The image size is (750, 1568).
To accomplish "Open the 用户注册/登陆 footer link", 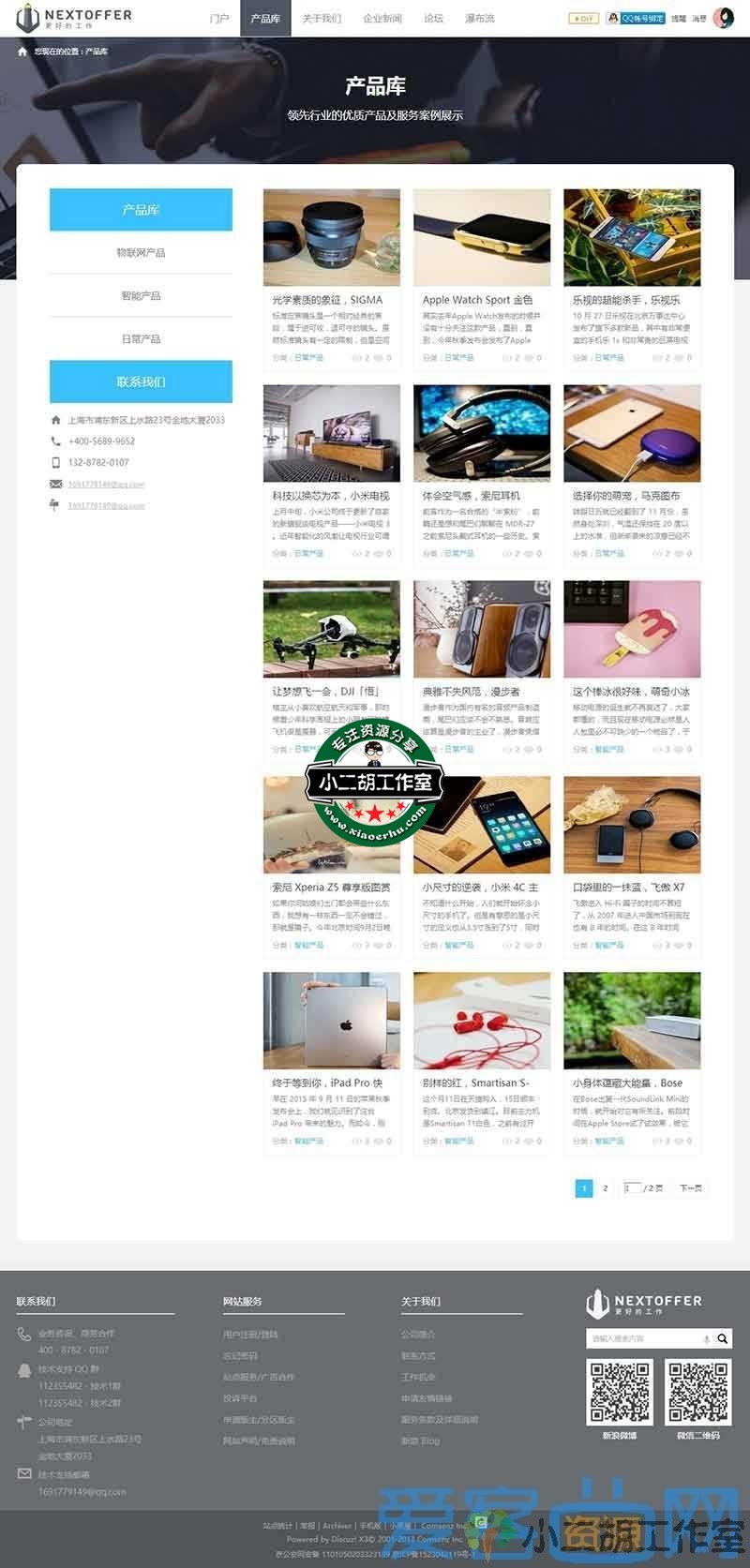I will (250, 1334).
